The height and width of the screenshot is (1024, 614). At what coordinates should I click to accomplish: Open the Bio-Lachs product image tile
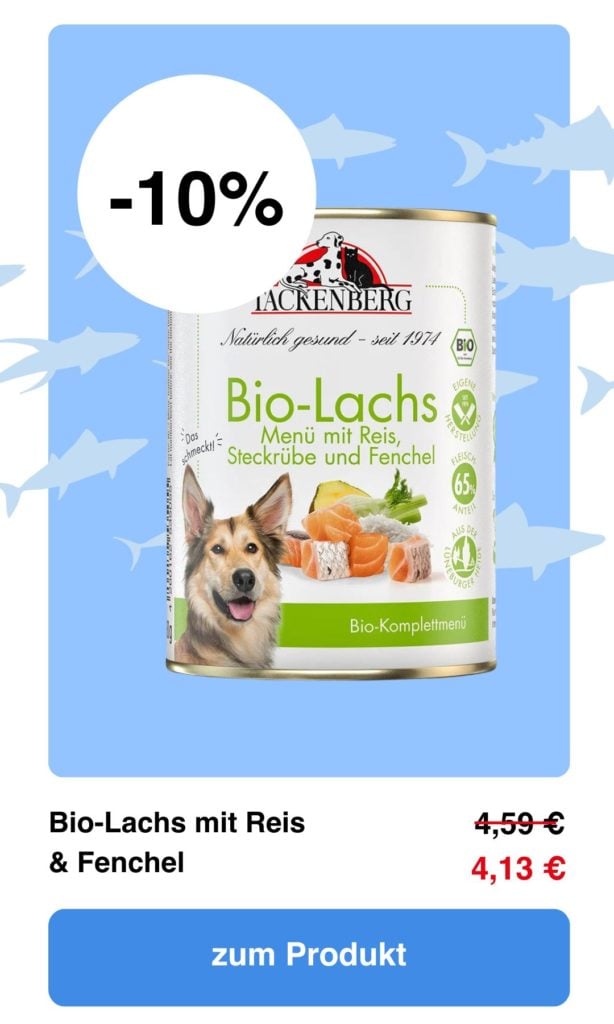330,440
